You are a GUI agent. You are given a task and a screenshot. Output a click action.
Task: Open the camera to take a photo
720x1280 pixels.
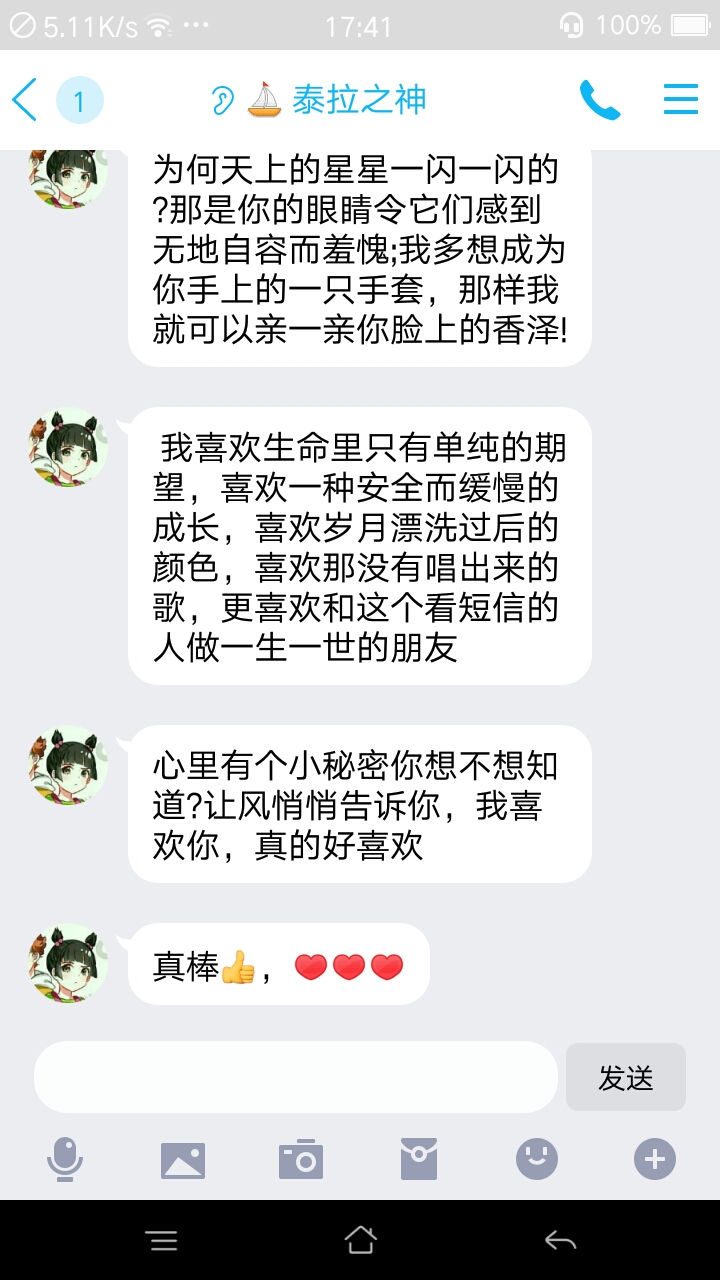coord(301,1160)
